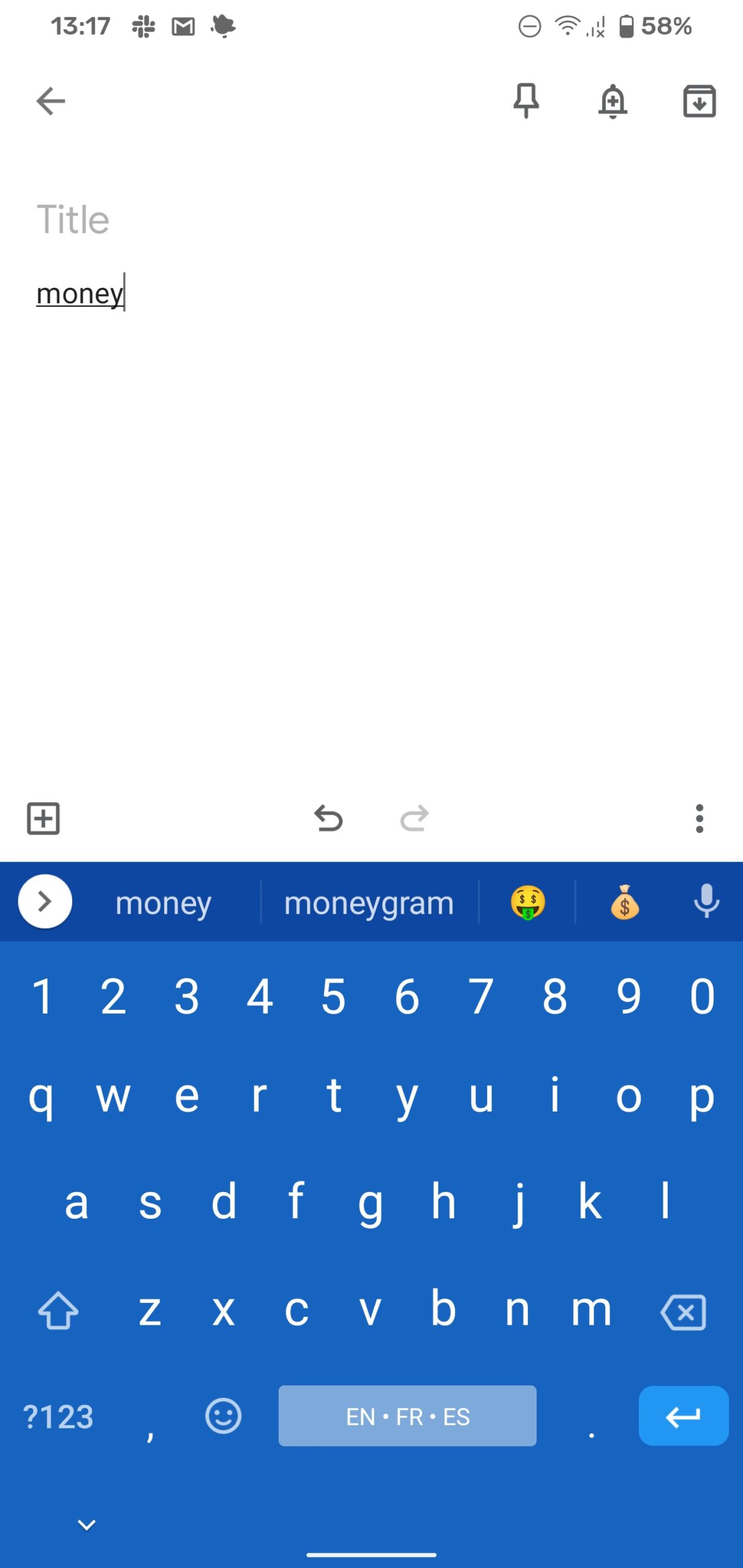Tap the EN • FR • ES space bar
Viewport: 743px width, 1568px height.
click(407, 1416)
